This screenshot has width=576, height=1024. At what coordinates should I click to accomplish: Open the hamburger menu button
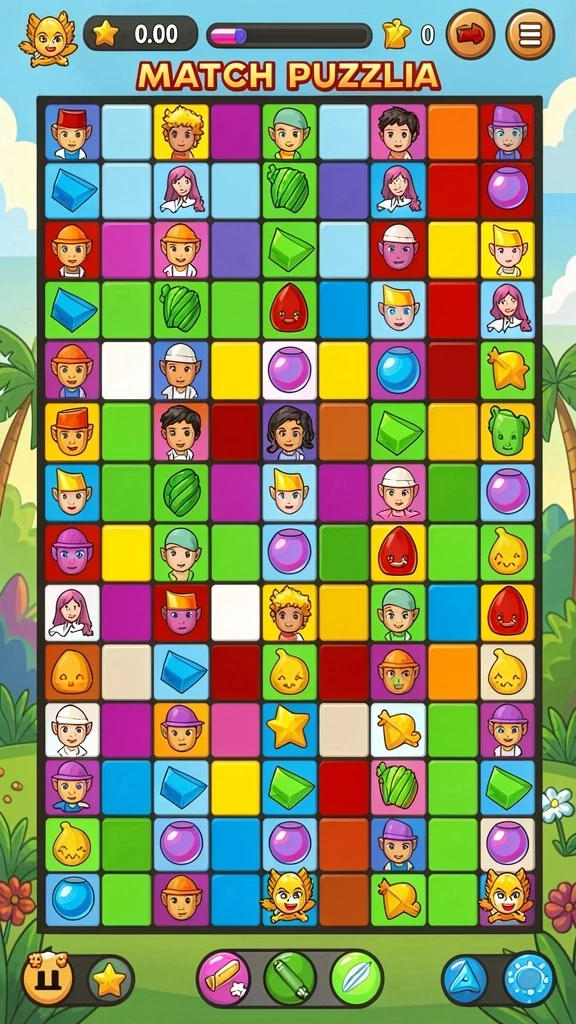530,34
